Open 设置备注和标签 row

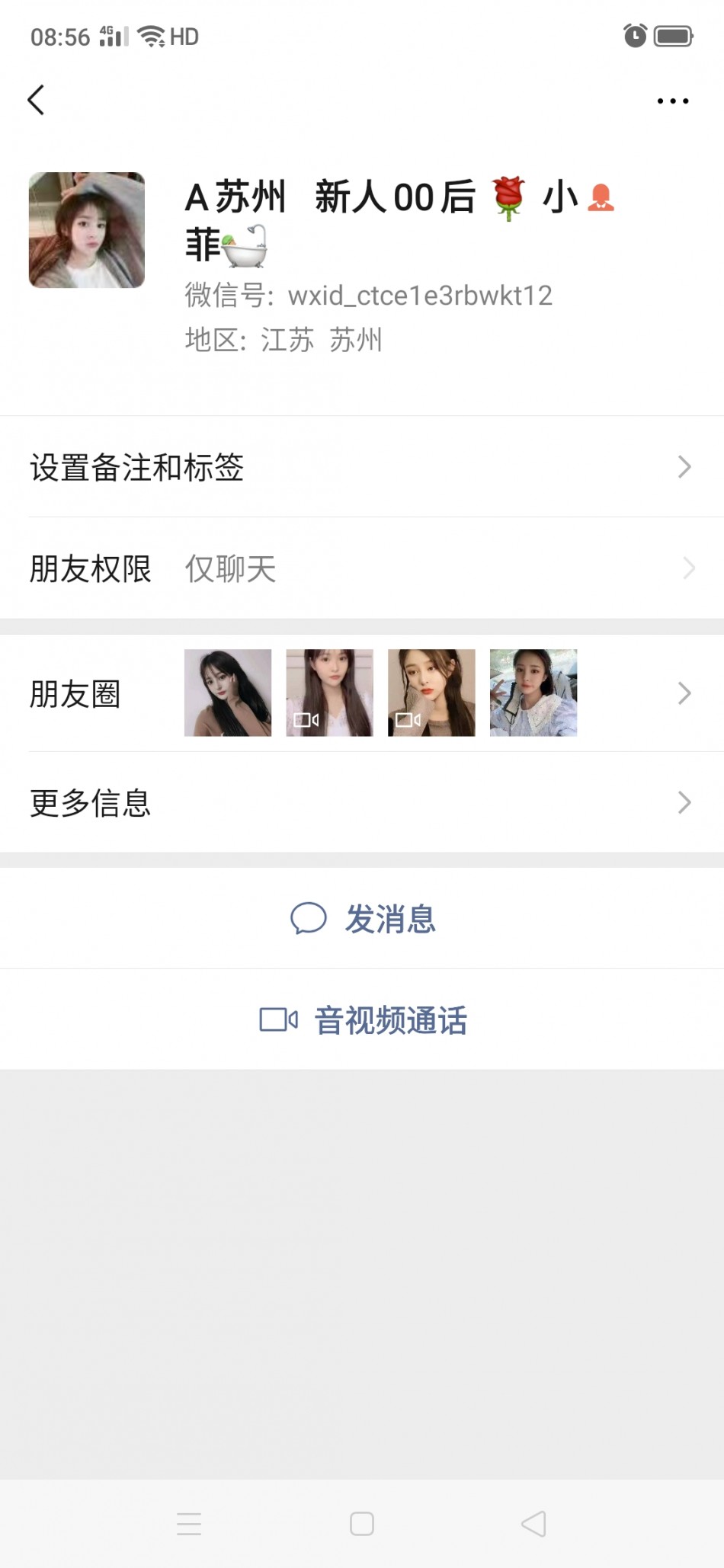coord(362,467)
